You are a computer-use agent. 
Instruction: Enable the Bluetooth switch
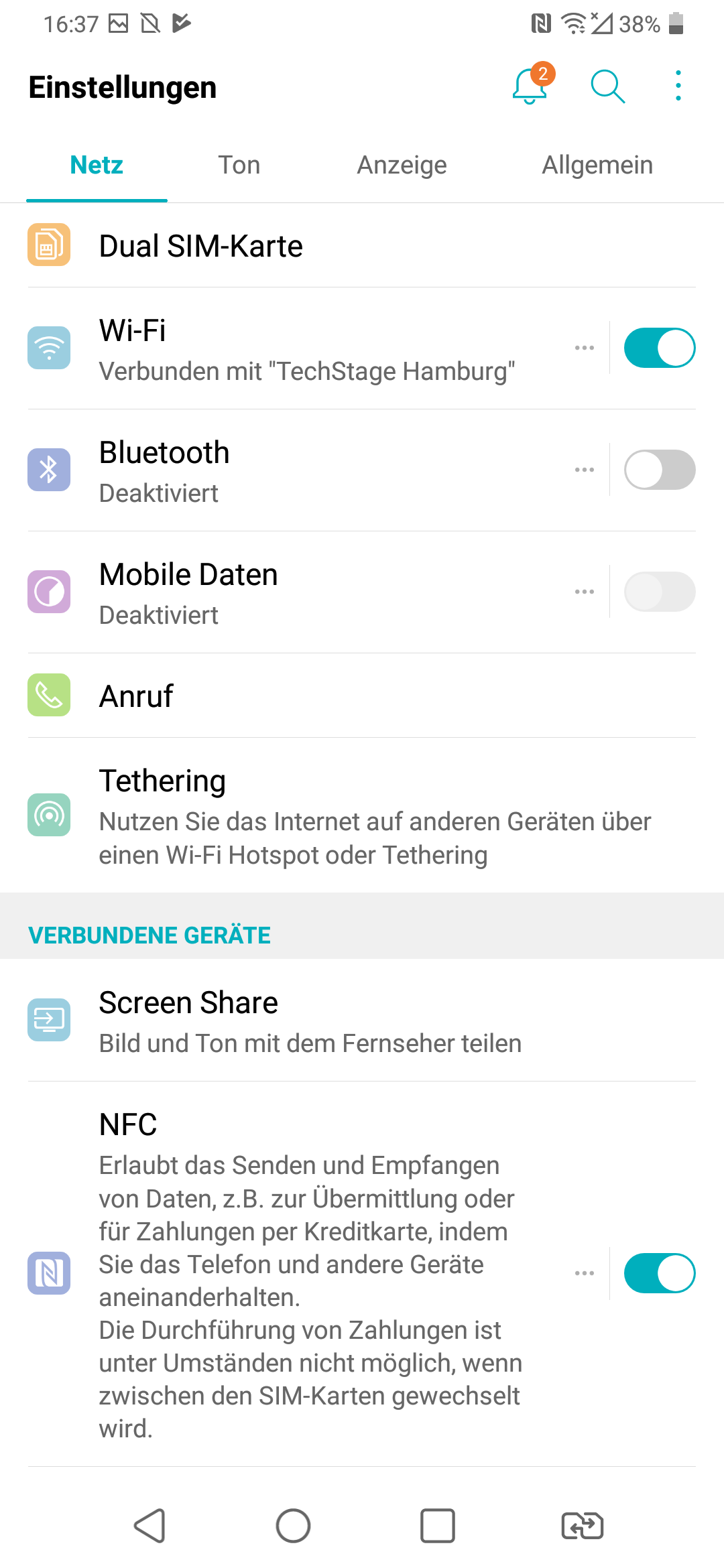coord(659,470)
